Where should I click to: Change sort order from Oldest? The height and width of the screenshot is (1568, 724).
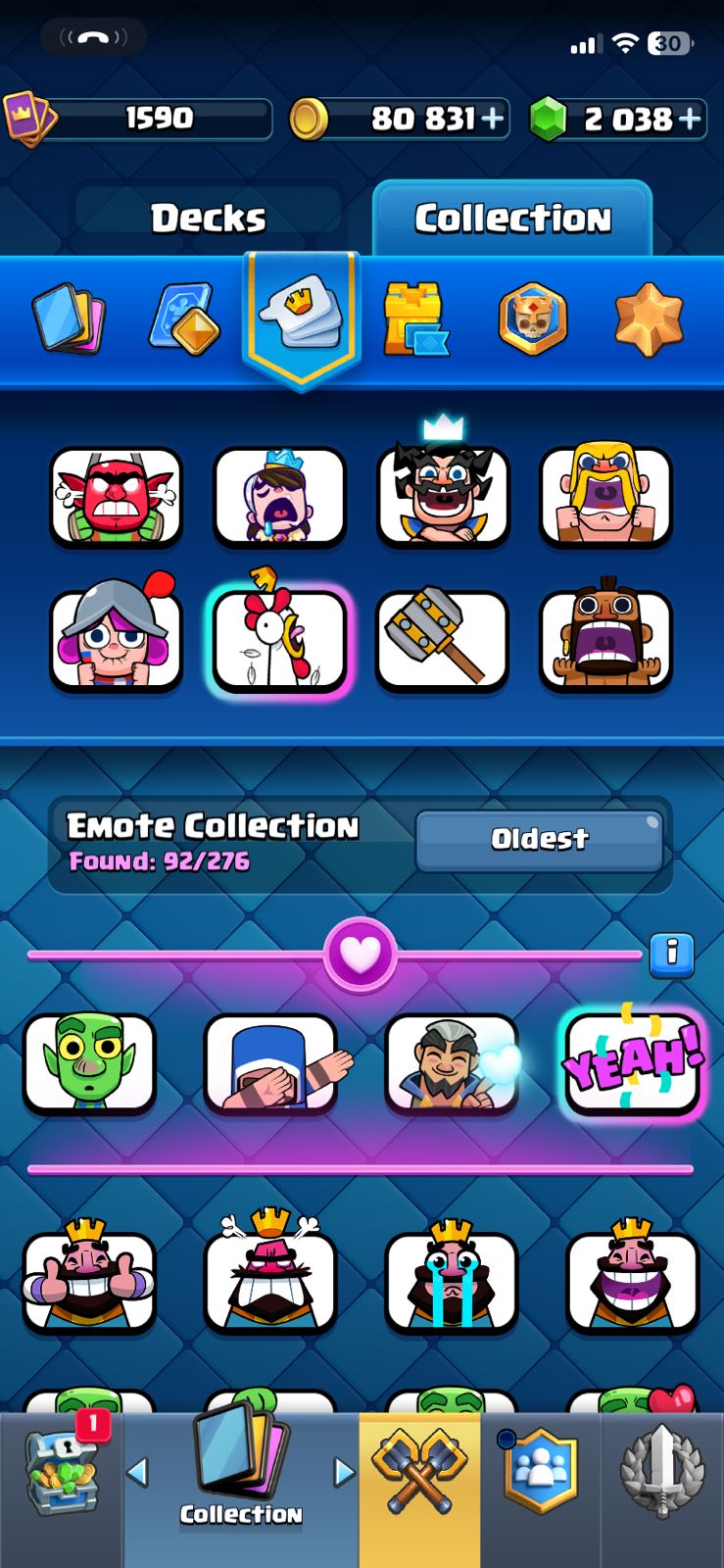pos(540,840)
